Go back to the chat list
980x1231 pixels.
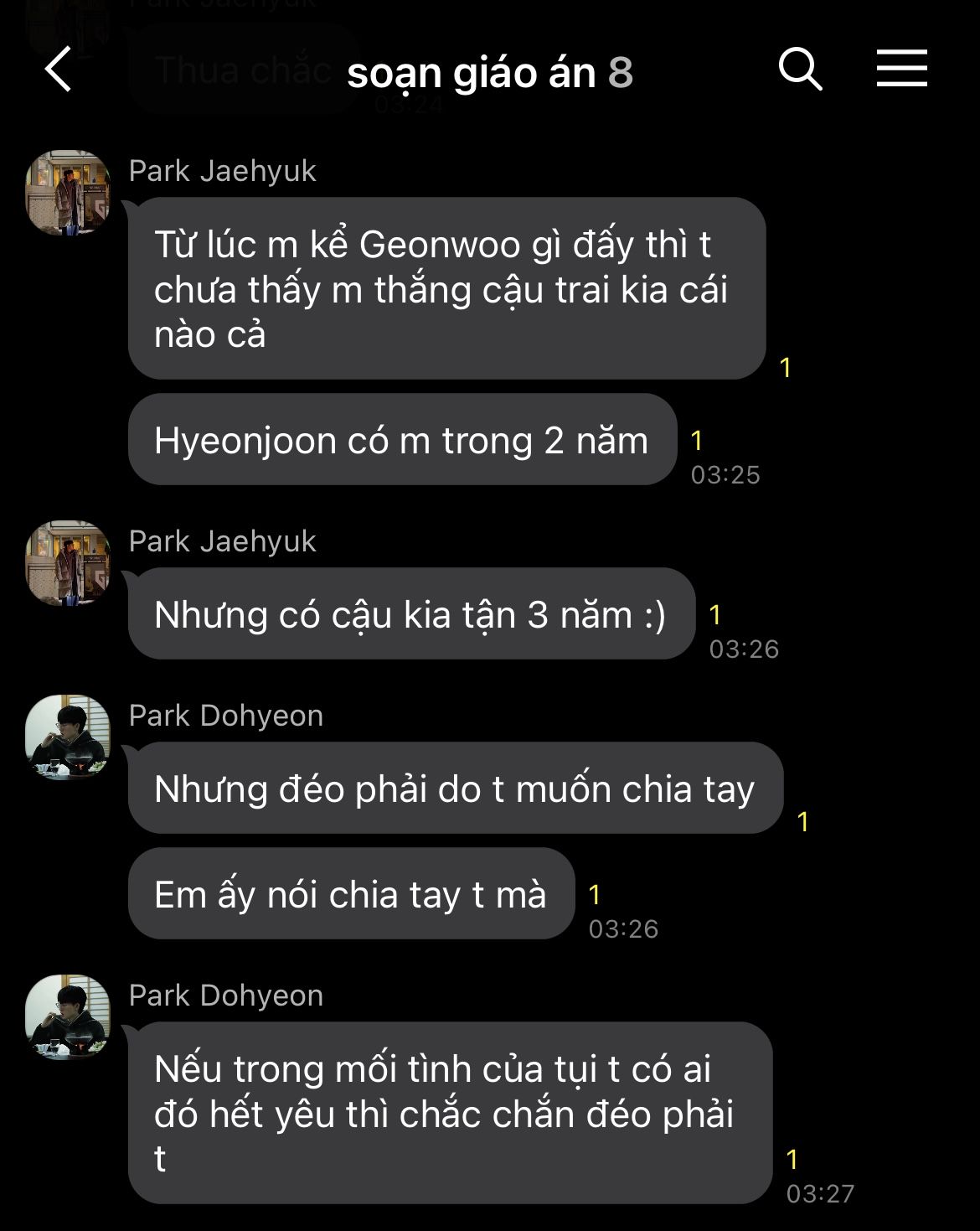point(59,69)
